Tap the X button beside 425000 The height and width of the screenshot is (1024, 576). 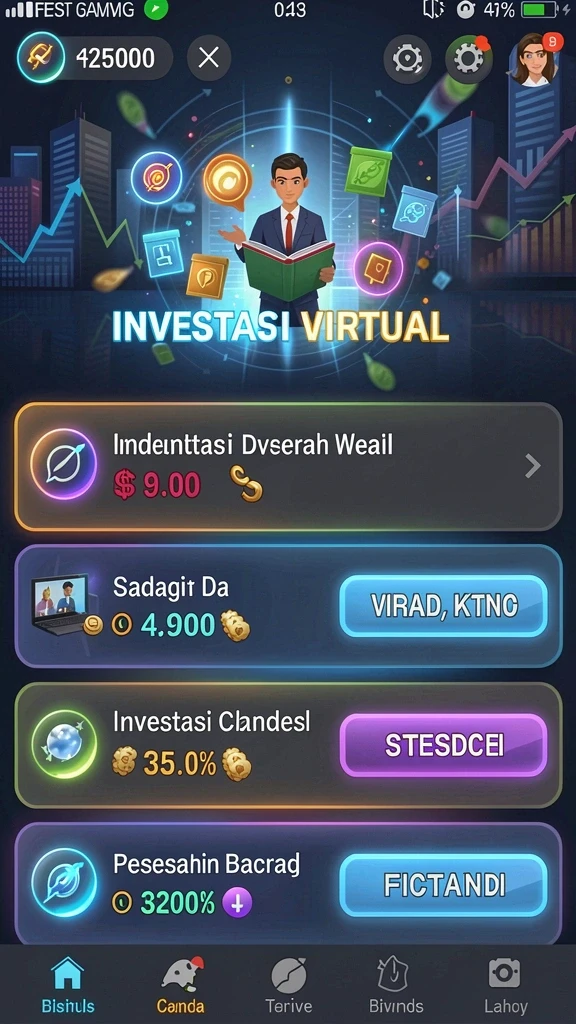click(209, 58)
